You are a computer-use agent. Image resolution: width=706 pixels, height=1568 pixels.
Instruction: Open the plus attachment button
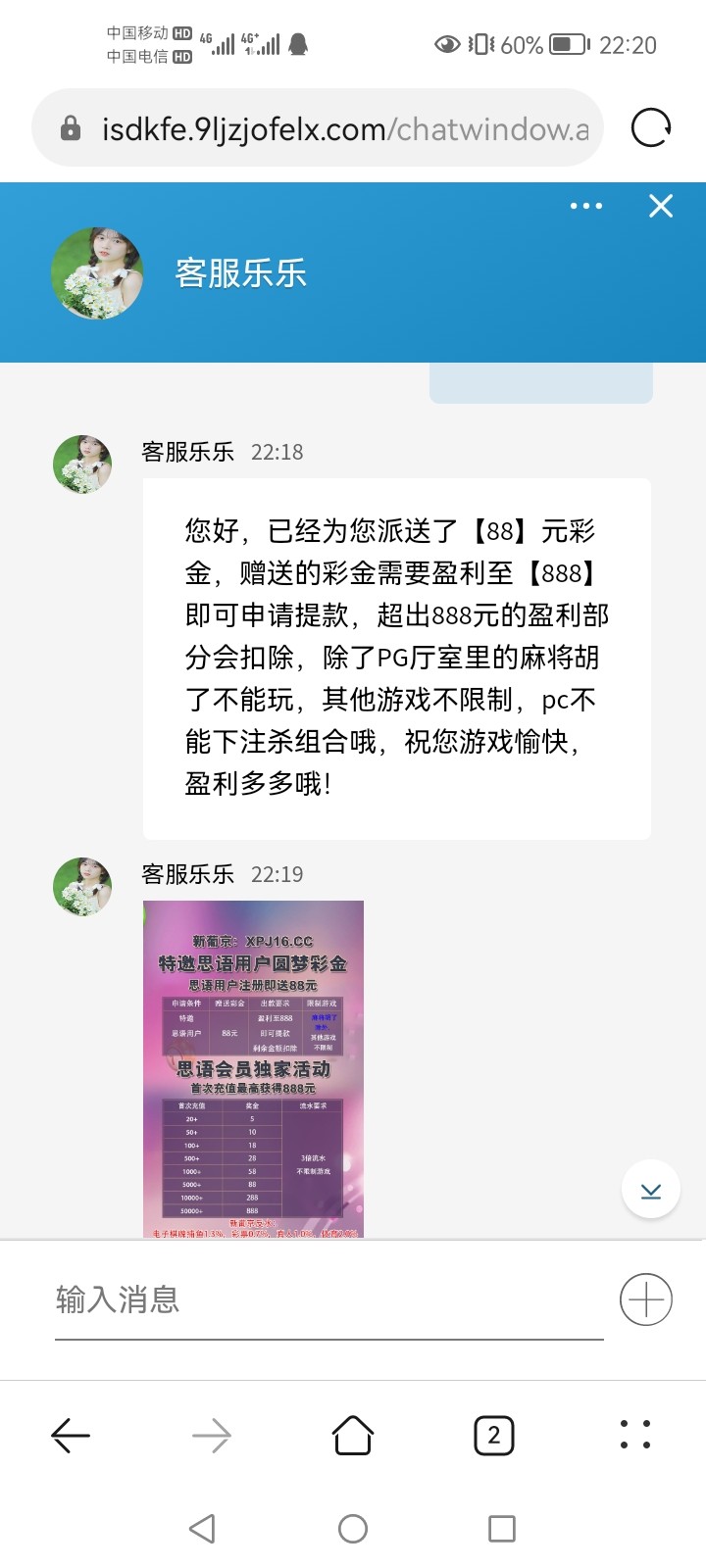point(646,1299)
